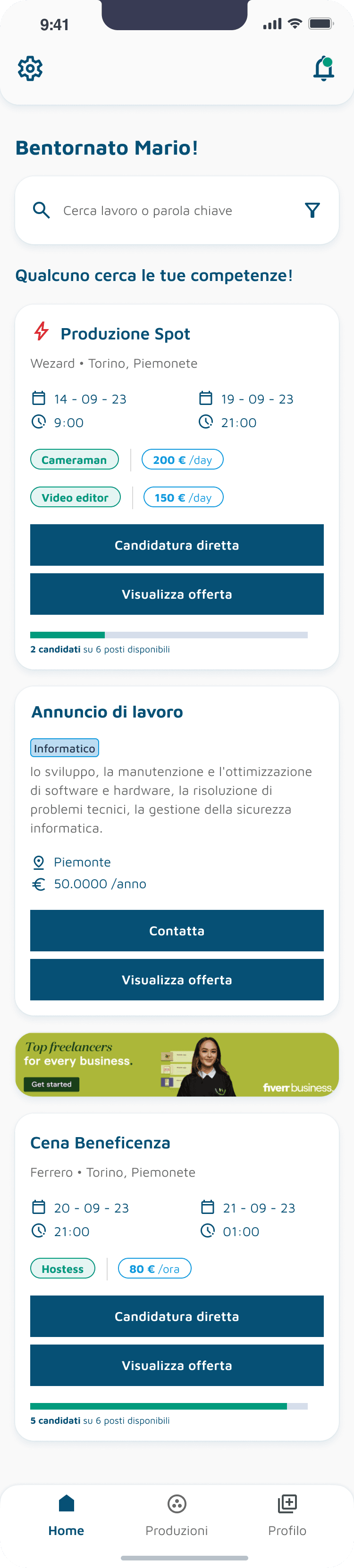
Task: Select the Video editor role chip
Action: 75,497
